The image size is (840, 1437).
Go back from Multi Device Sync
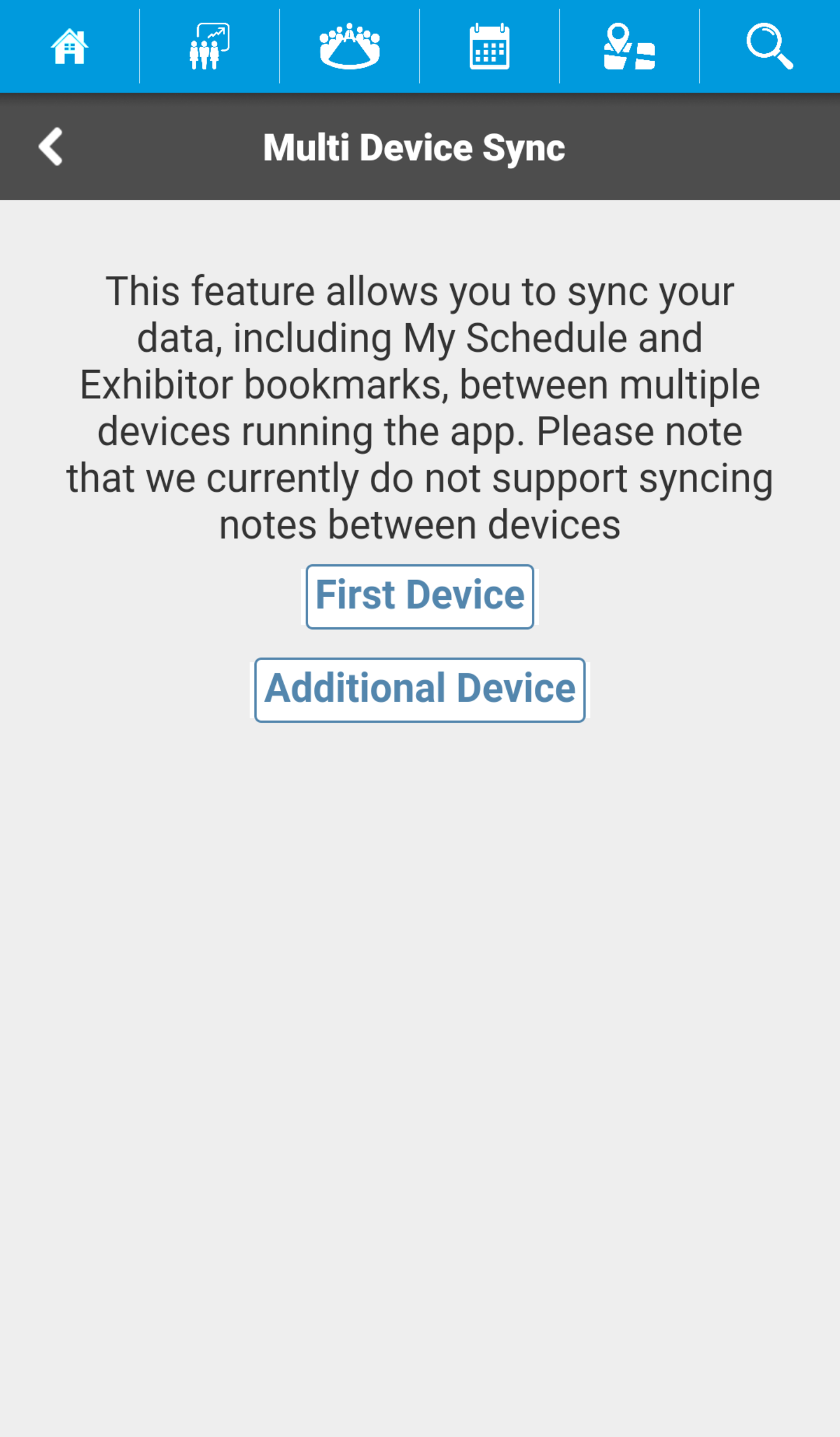point(51,146)
